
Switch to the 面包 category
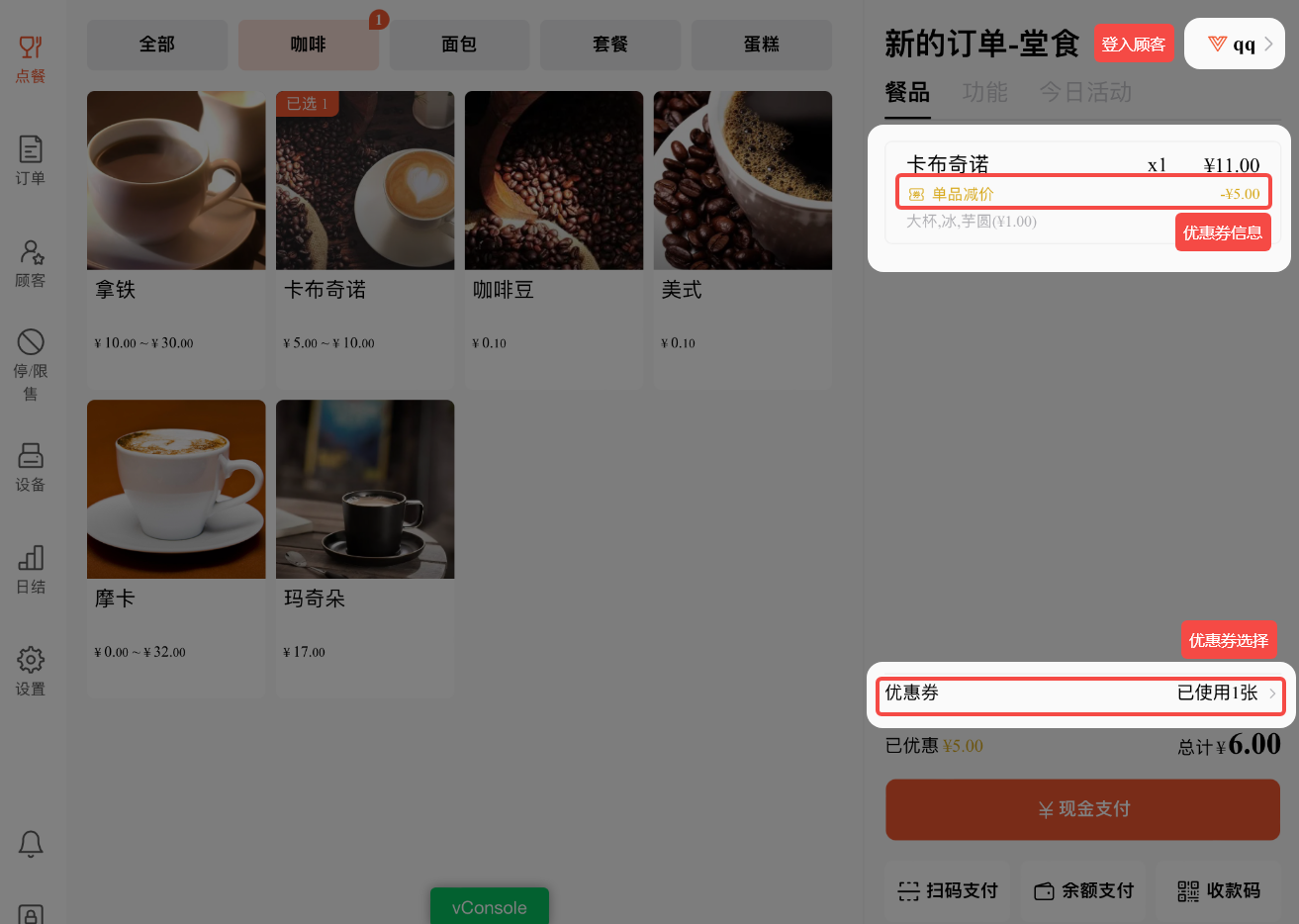tap(459, 45)
